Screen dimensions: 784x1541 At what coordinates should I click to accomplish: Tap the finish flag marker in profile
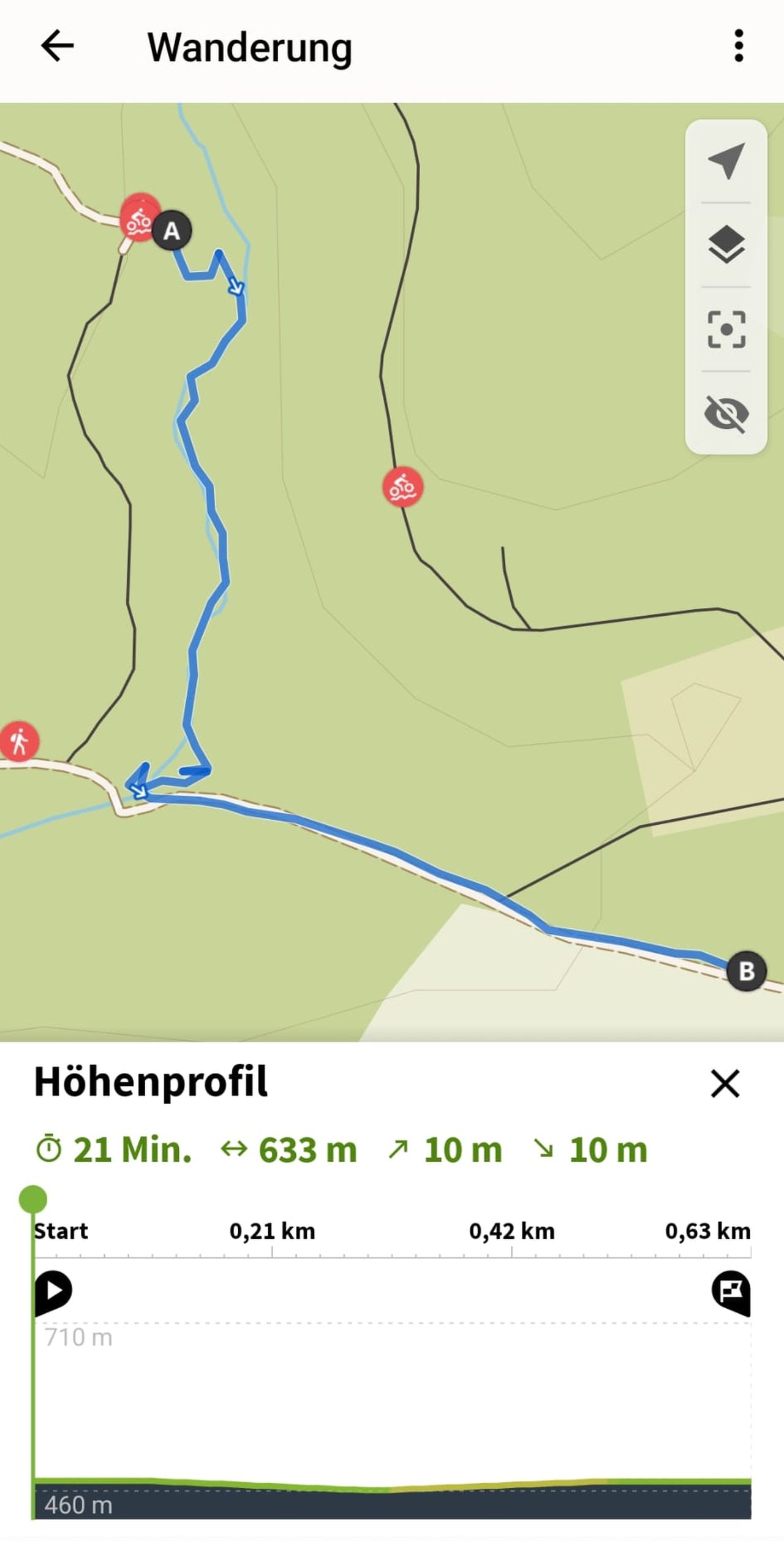(731, 1290)
